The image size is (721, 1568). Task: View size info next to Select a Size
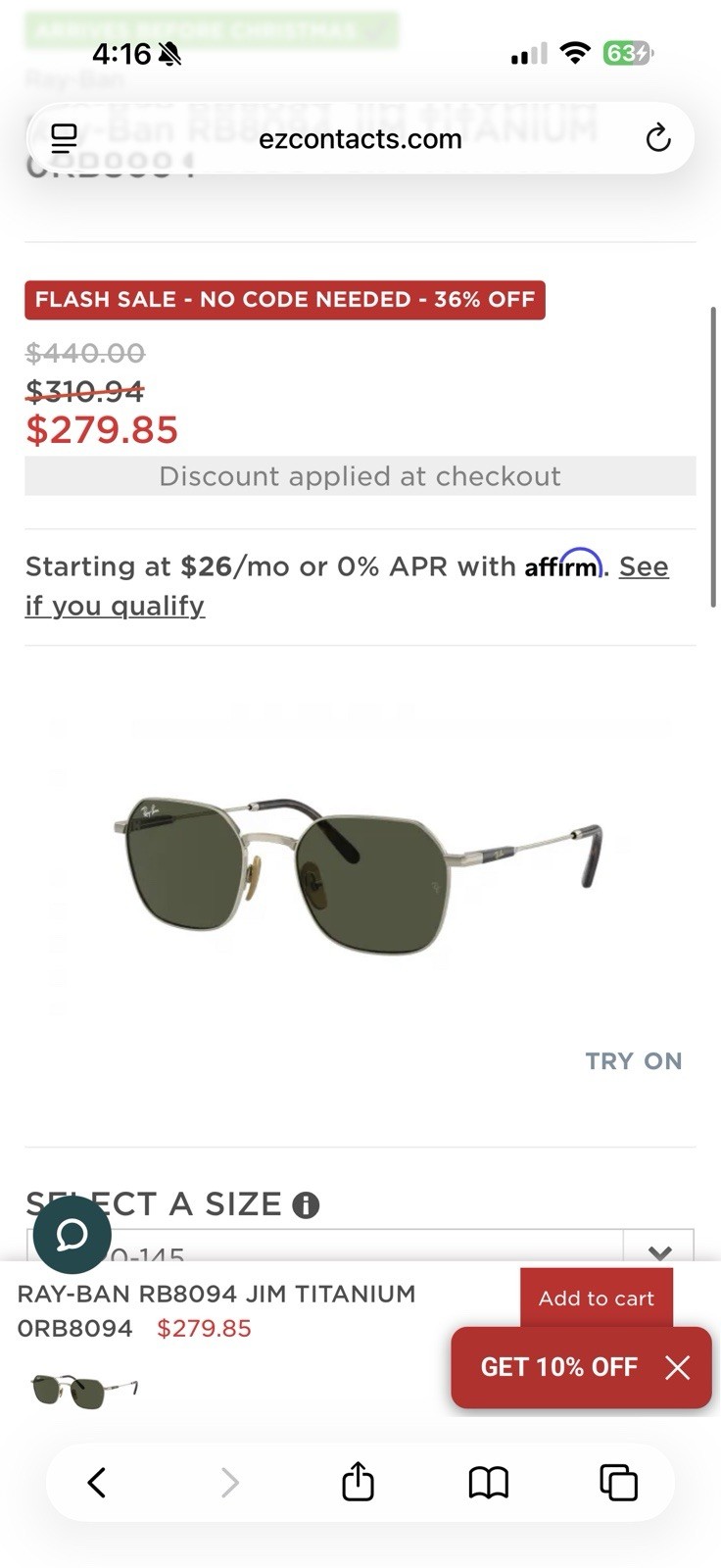tap(306, 1204)
